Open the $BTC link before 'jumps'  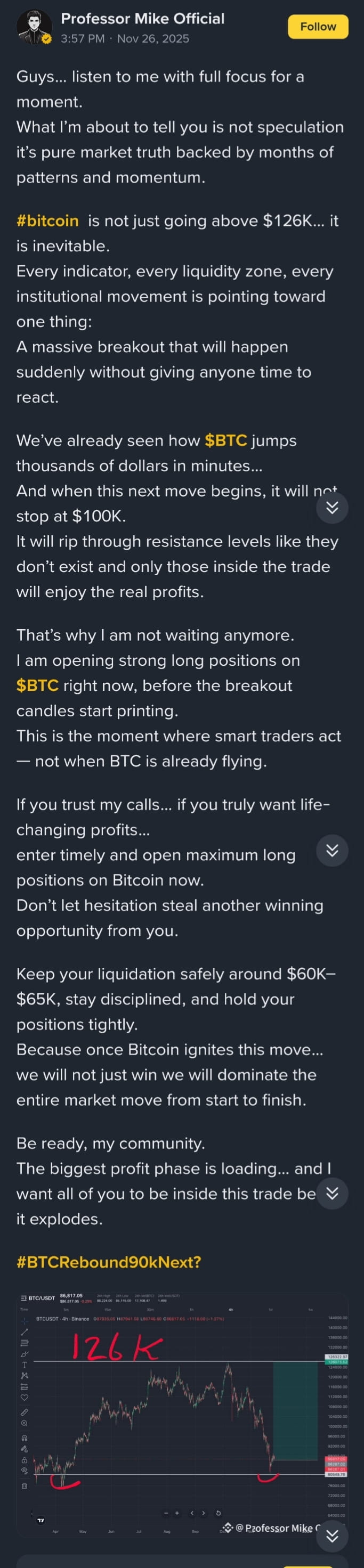[226, 440]
